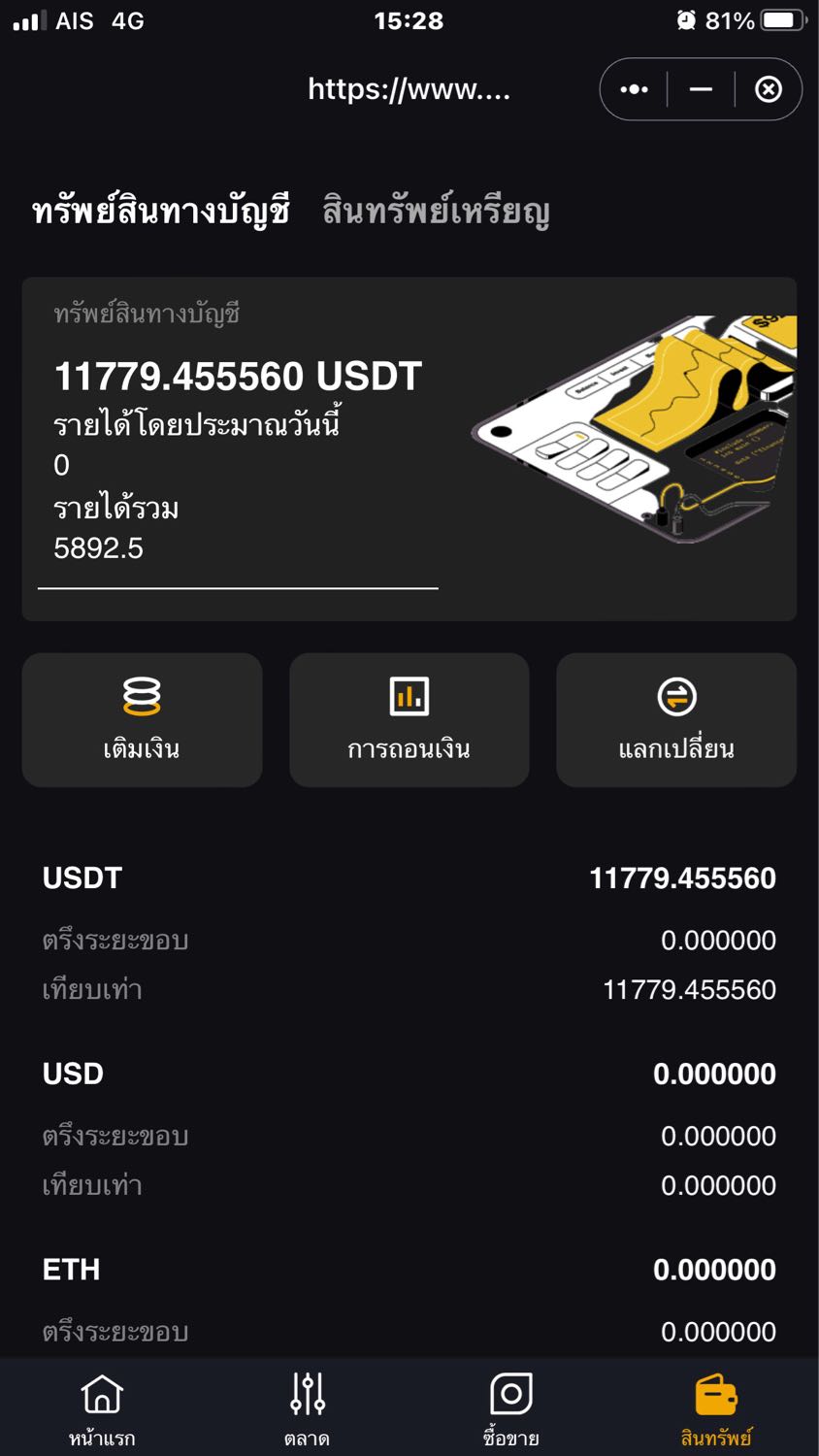Select the แลกเปลี่ยน exchange button

[676, 719]
